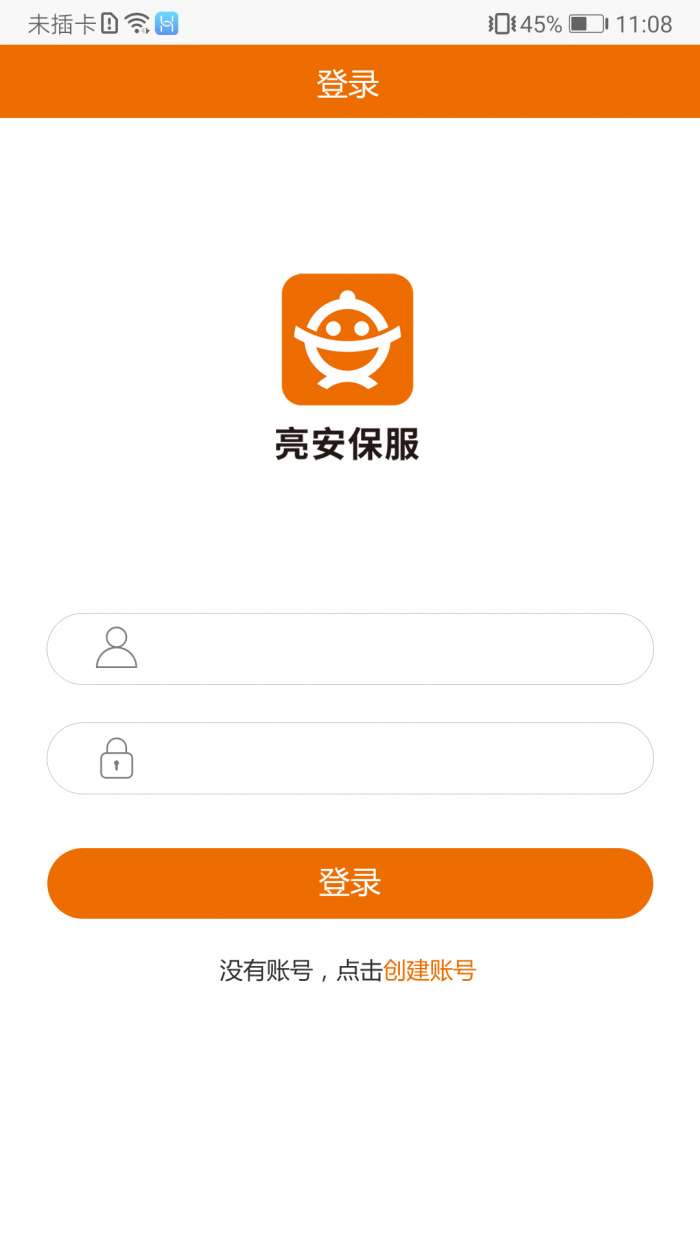Open the 创建账号 create account link

pyautogui.click(x=430, y=970)
